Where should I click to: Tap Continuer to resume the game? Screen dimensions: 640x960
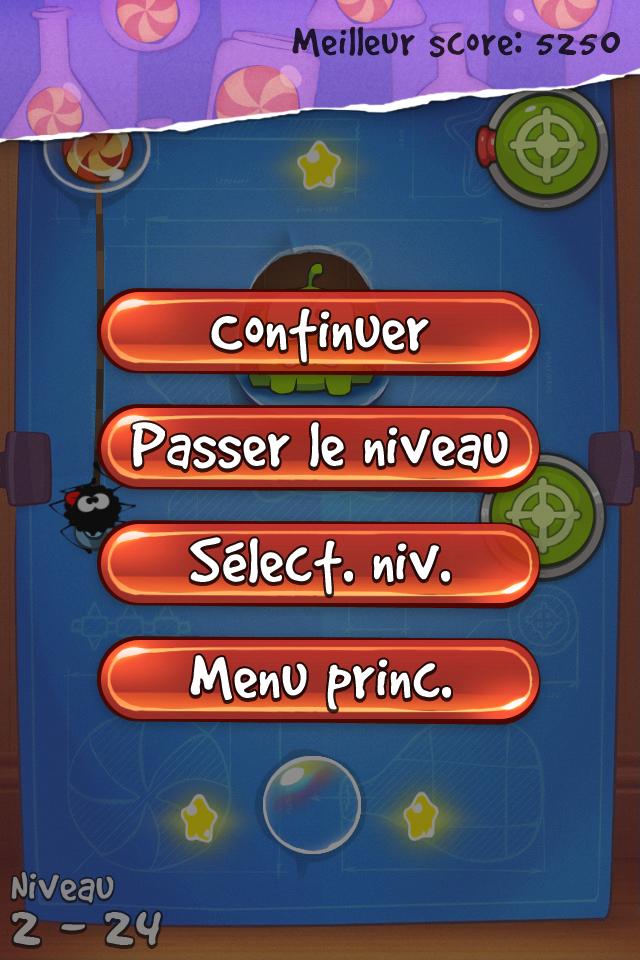(x=319, y=333)
